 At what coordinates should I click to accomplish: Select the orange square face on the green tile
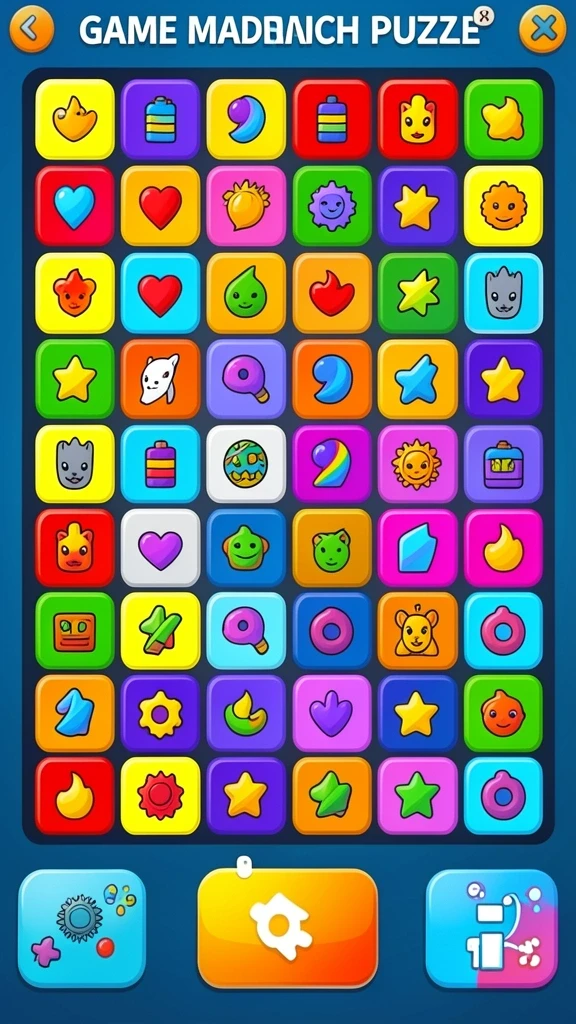(74, 632)
